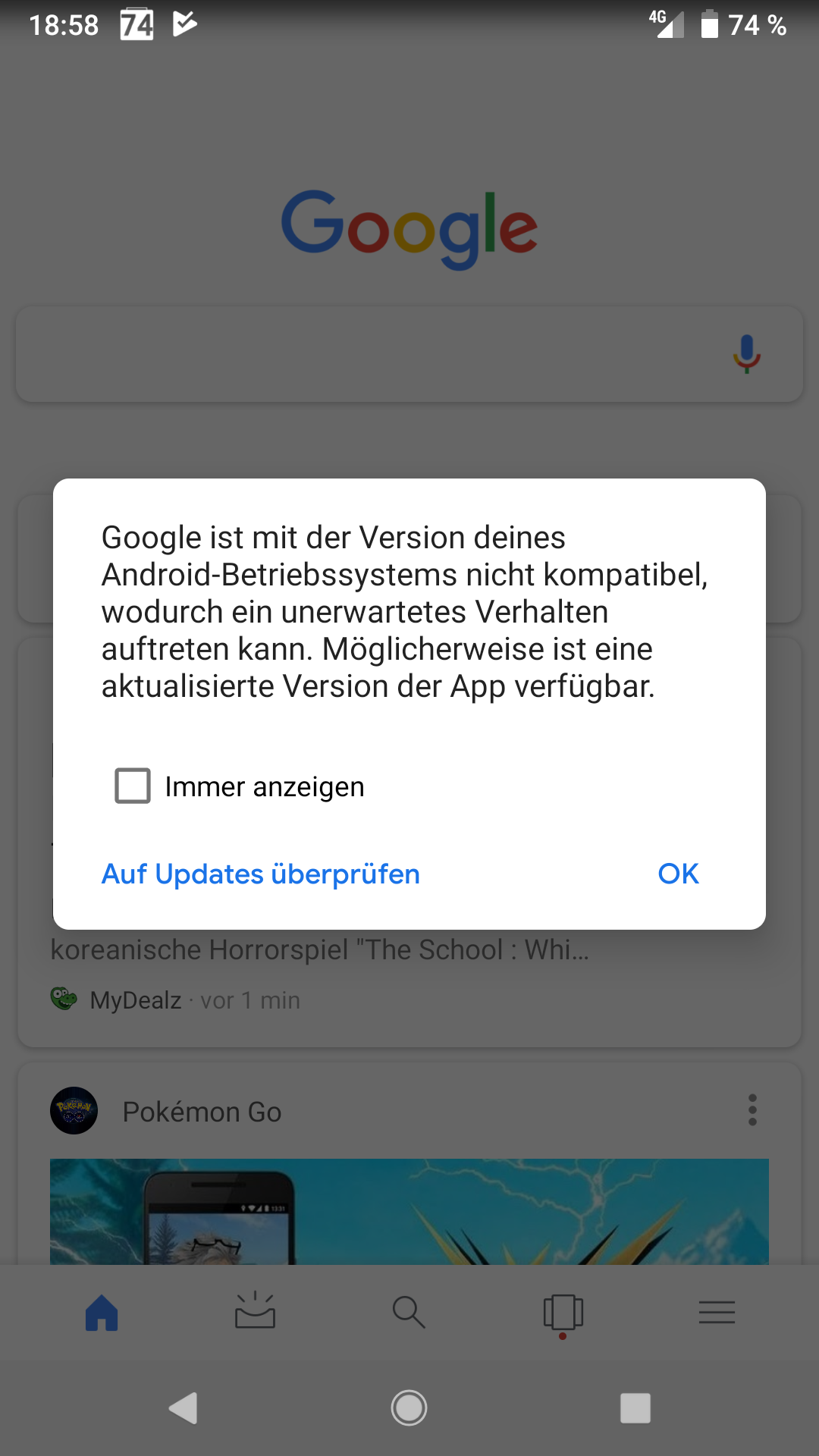Screen dimensions: 819x1456
Task: Open recent apps from navigation bar
Action: point(635,1408)
